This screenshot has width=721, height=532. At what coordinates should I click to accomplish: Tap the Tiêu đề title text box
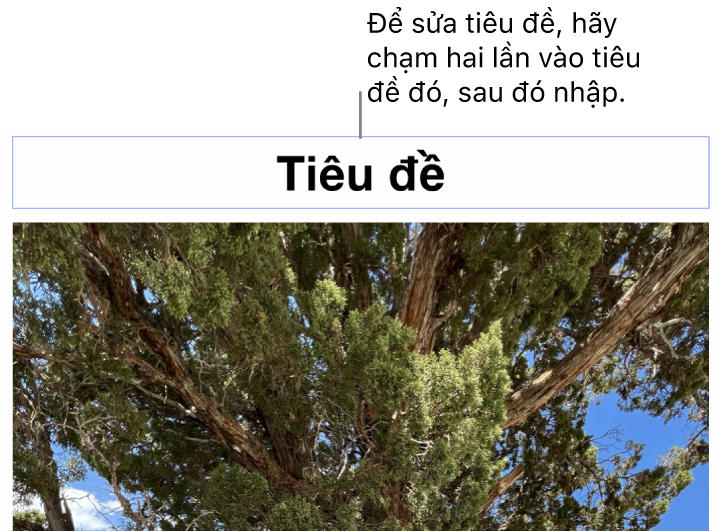[360, 173]
